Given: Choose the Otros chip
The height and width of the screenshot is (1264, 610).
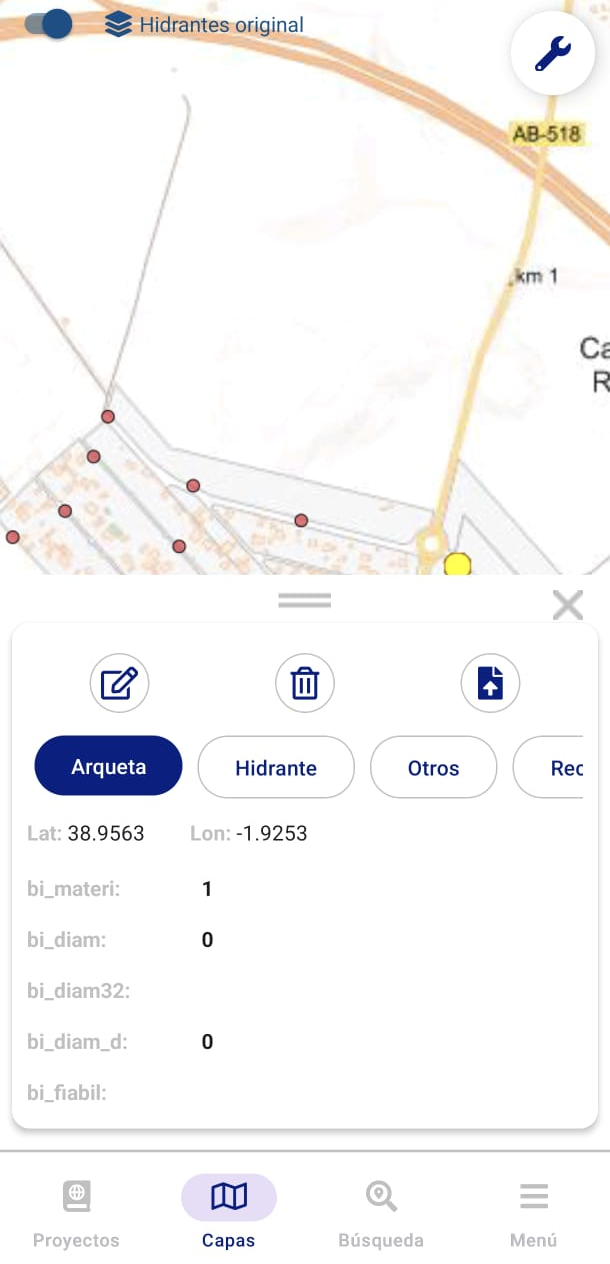Looking at the screenshot, I should [x=433, y=767].
